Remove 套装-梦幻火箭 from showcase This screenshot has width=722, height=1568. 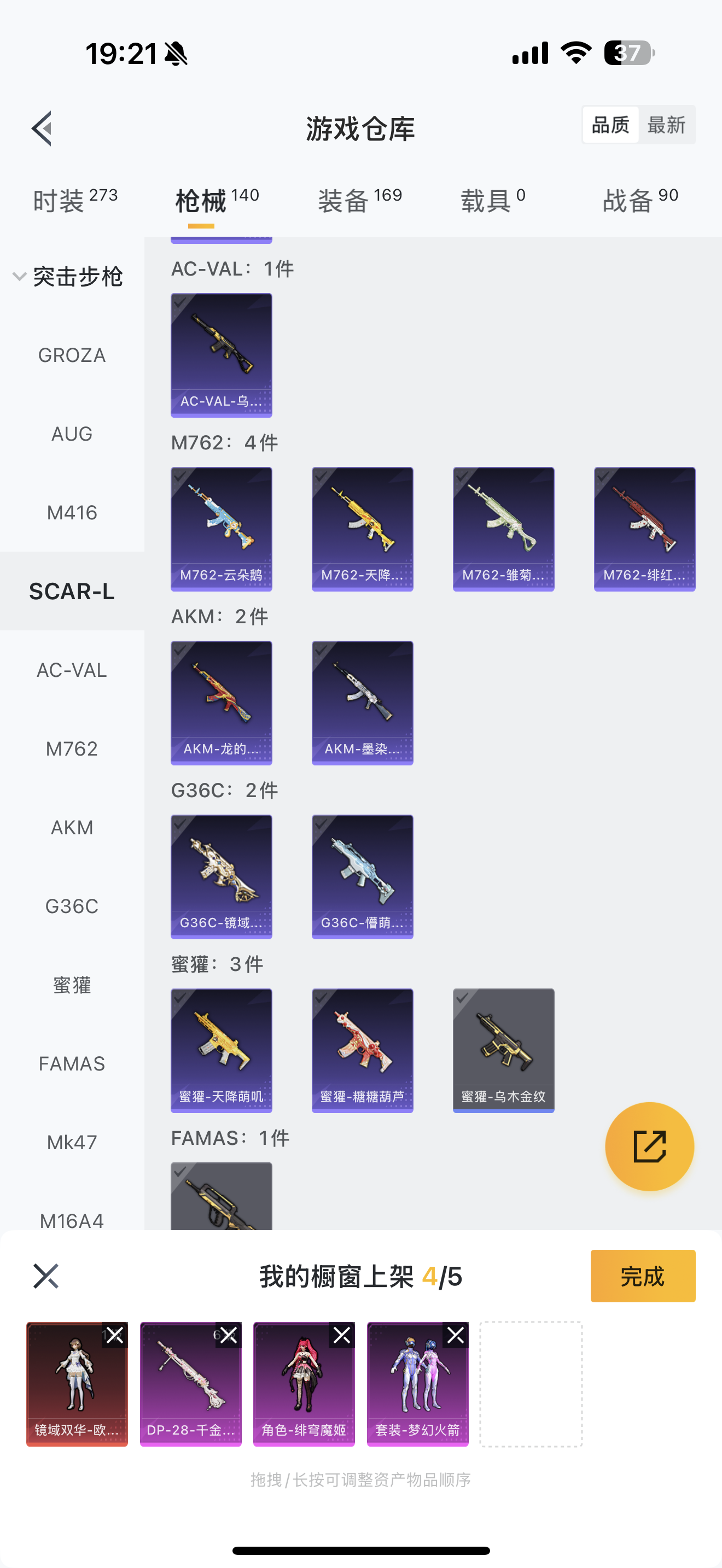[x=456, y=1336]
